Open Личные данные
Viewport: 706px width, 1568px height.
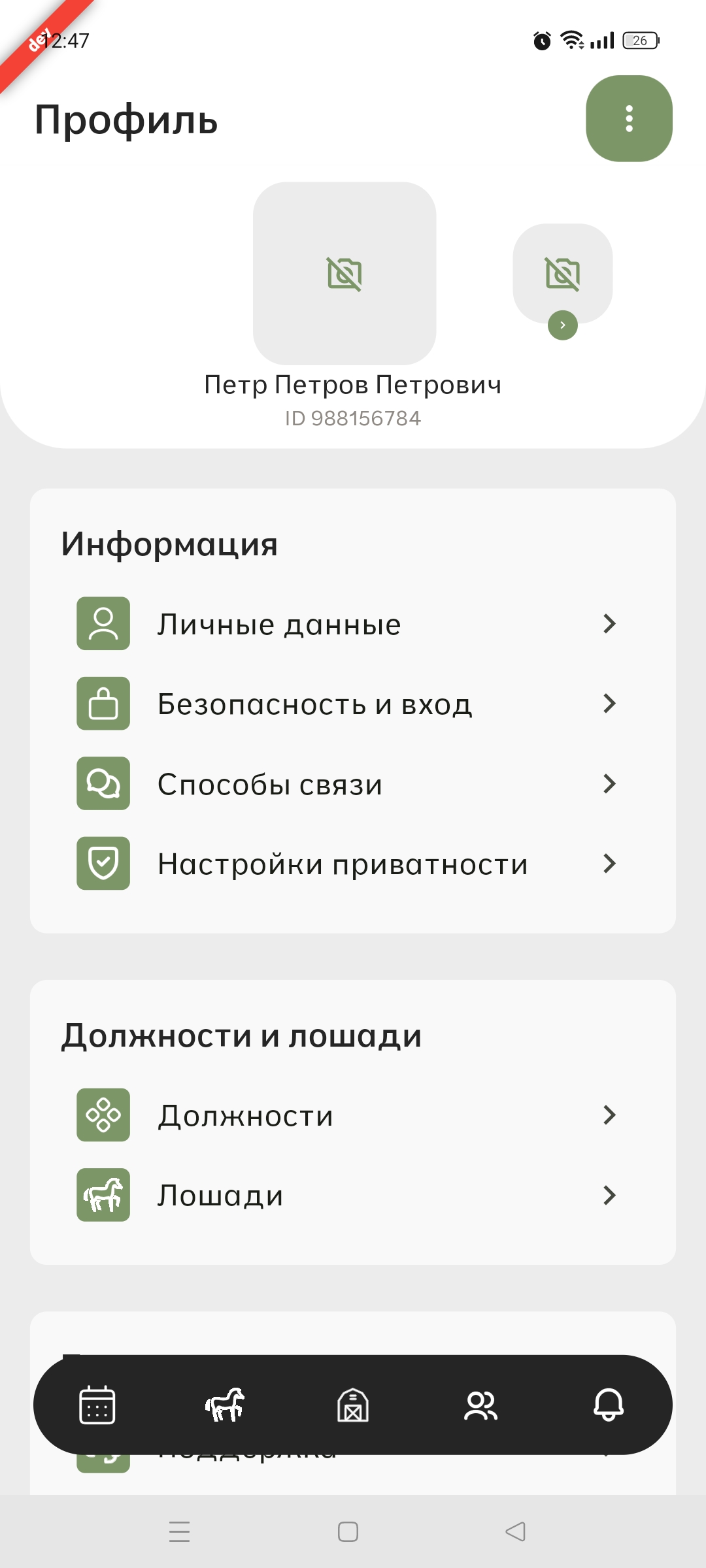point(346,624)
